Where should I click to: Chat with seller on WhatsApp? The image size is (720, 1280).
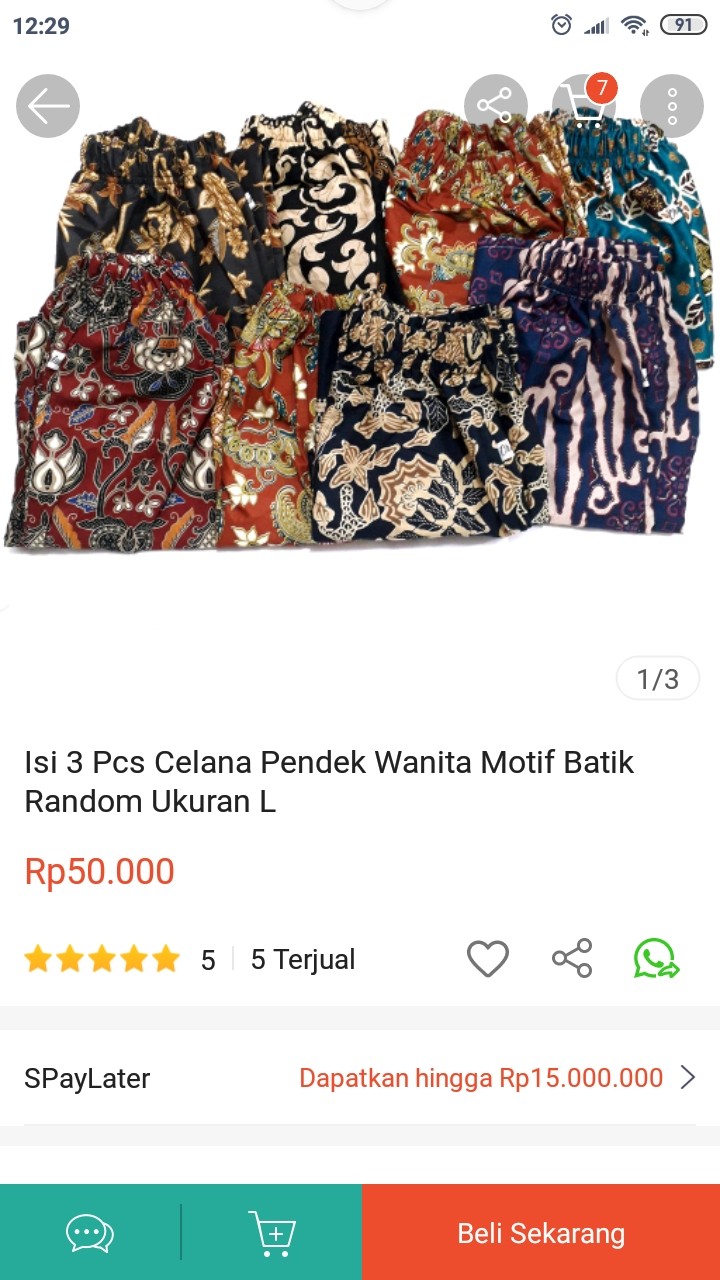[657, 958]
